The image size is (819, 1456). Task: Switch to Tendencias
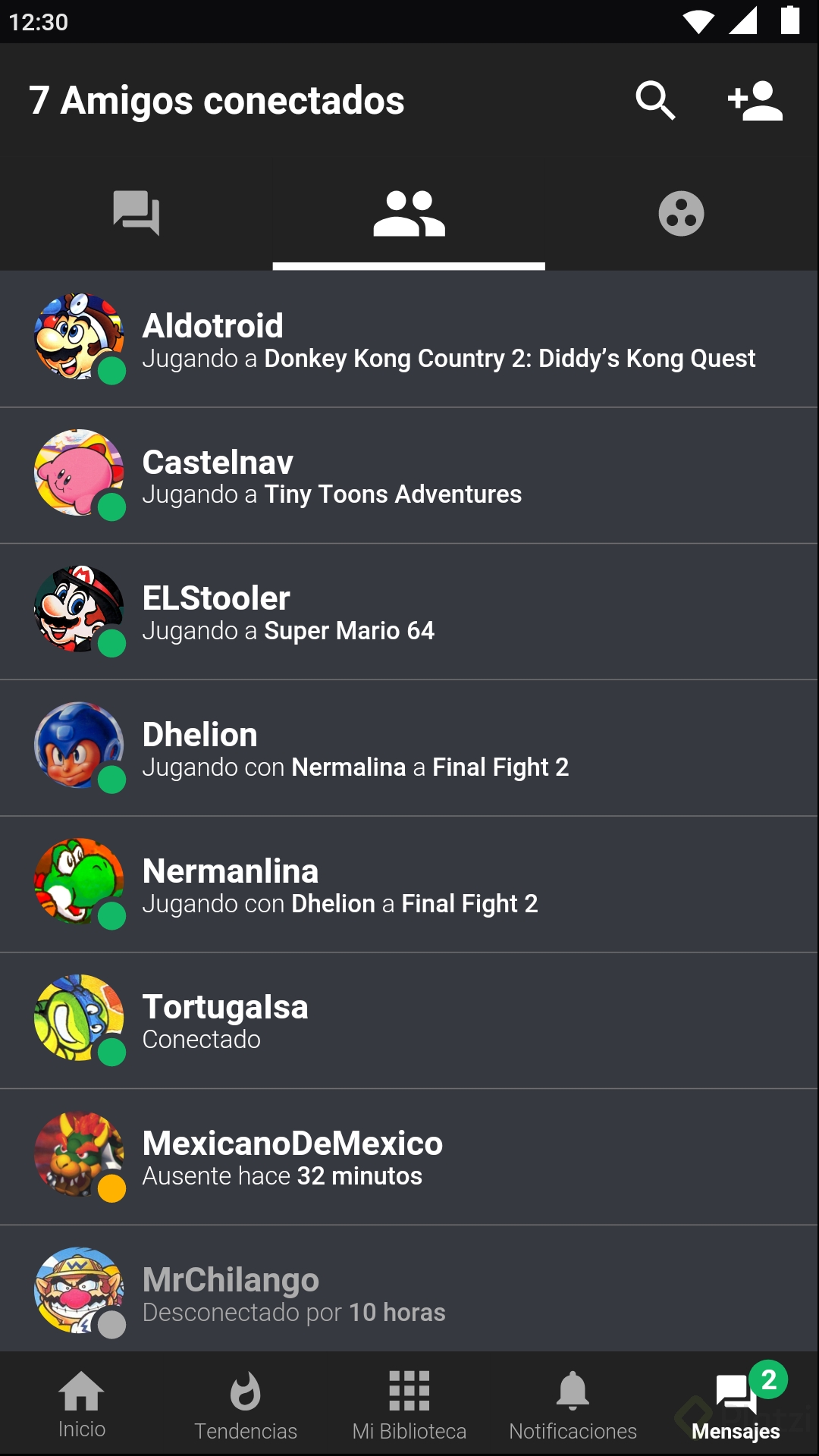coord(246,1404)
